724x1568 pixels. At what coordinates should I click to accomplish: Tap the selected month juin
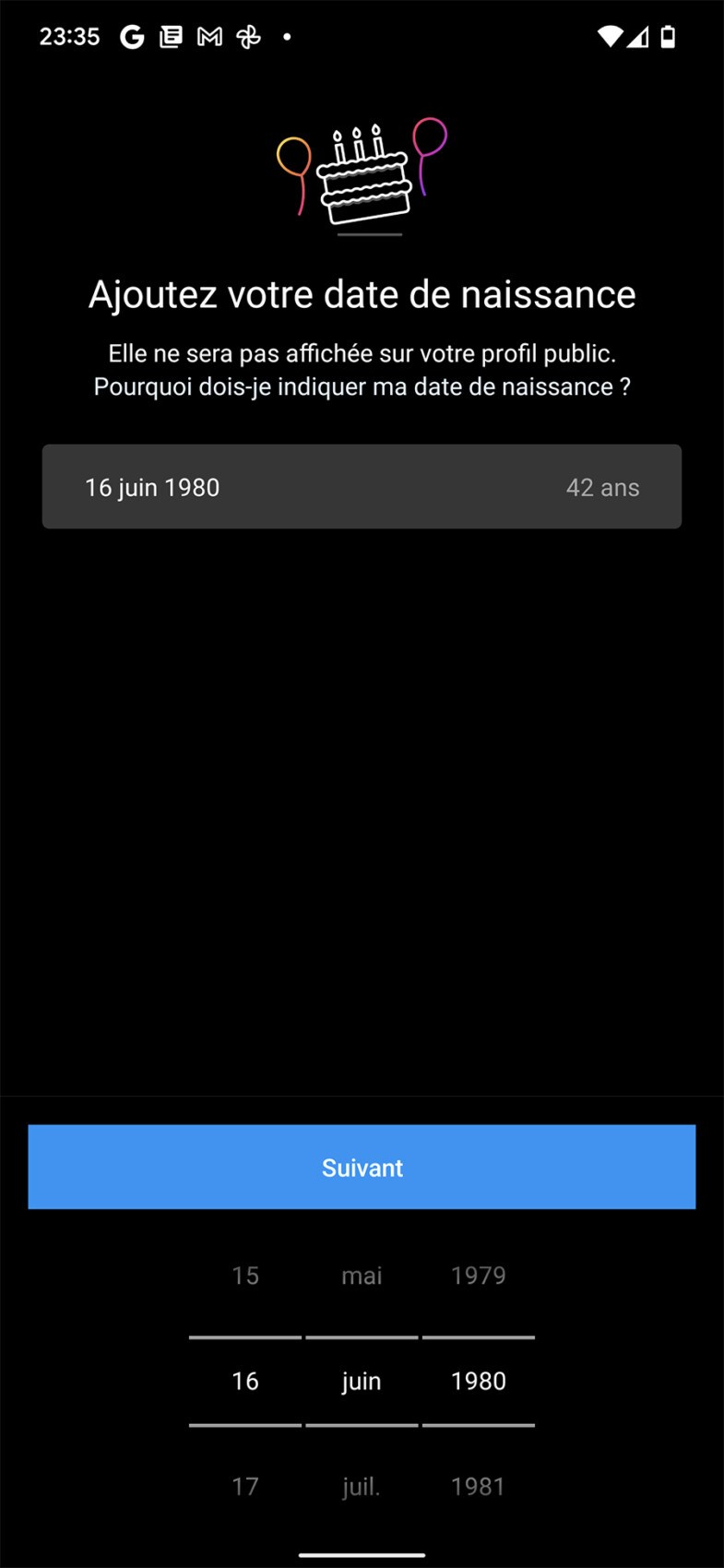pyautogui.click(x=362, y=1381)
